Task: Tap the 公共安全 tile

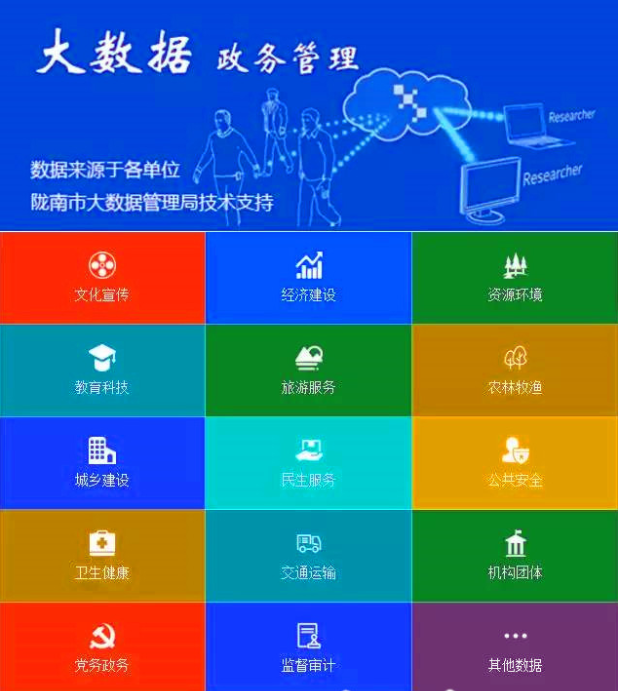Action: [515, 463]
